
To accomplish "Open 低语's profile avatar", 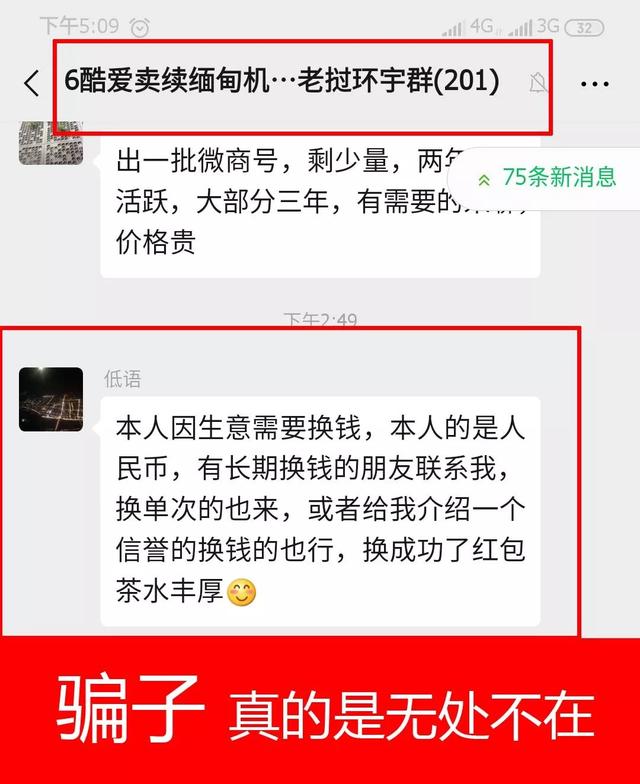I will [51, 399].
